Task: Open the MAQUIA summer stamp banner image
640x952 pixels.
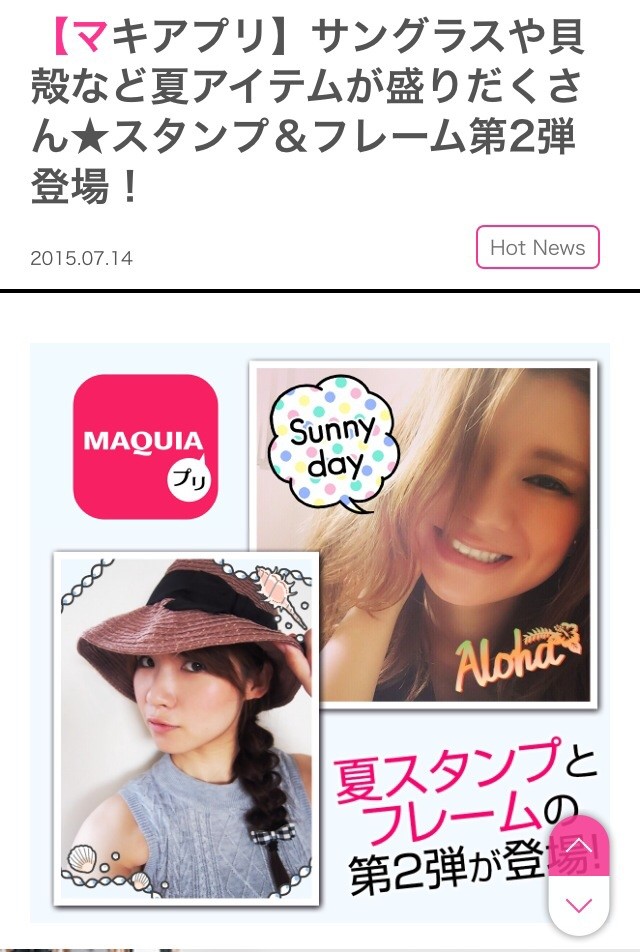Action: pos(320,632)
